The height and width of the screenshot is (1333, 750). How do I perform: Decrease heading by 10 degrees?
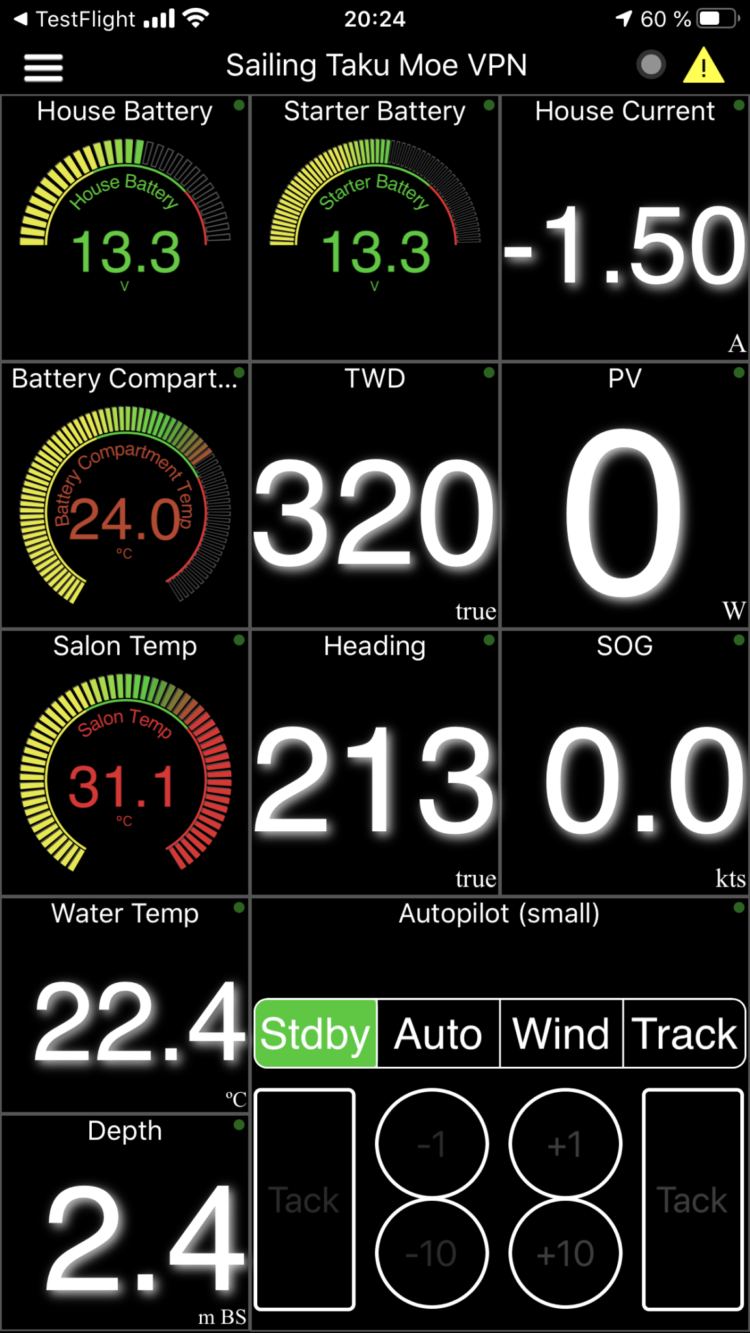coord(432,1253)
